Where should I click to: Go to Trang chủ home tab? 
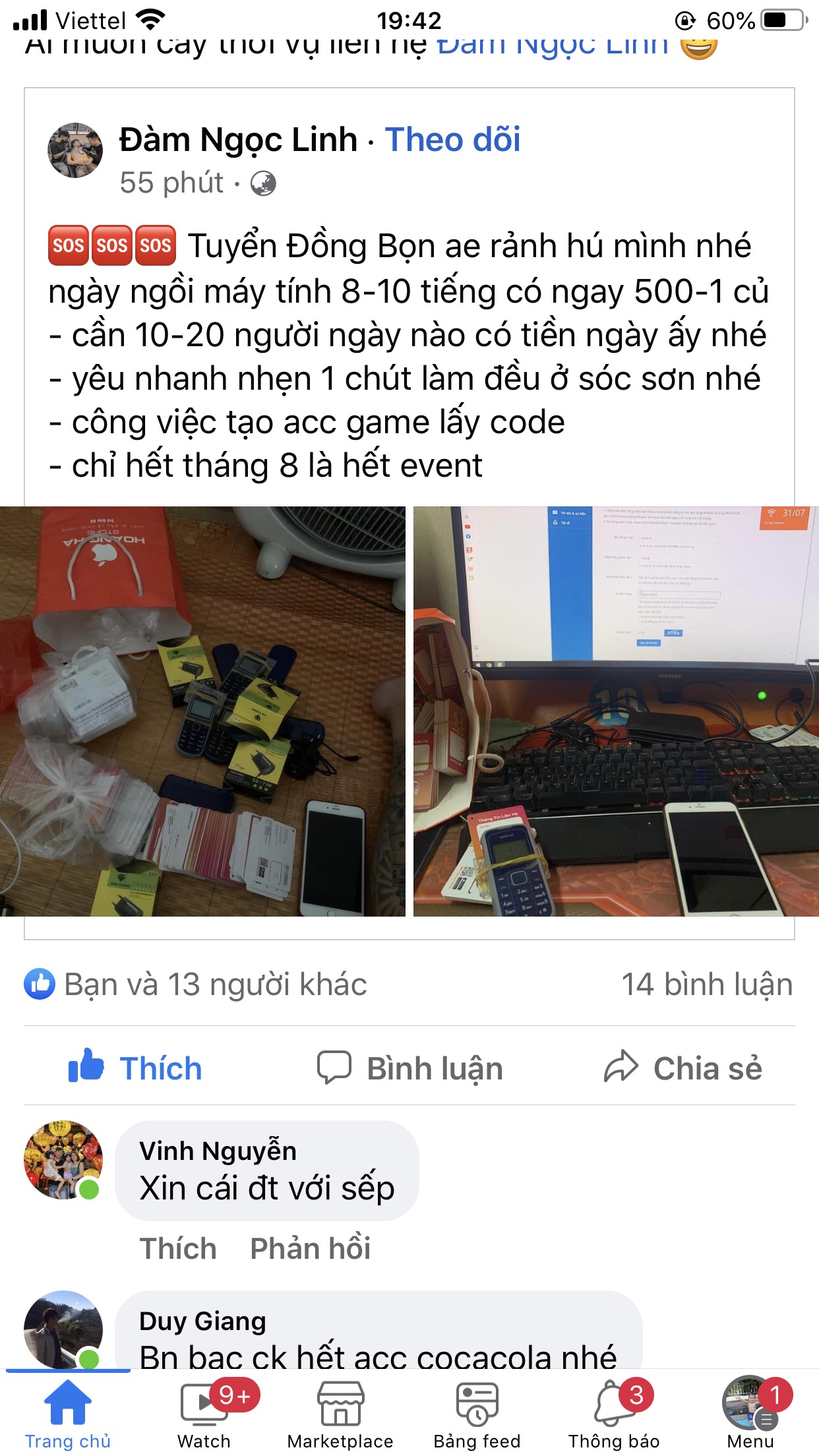(x=68, y=1412)
